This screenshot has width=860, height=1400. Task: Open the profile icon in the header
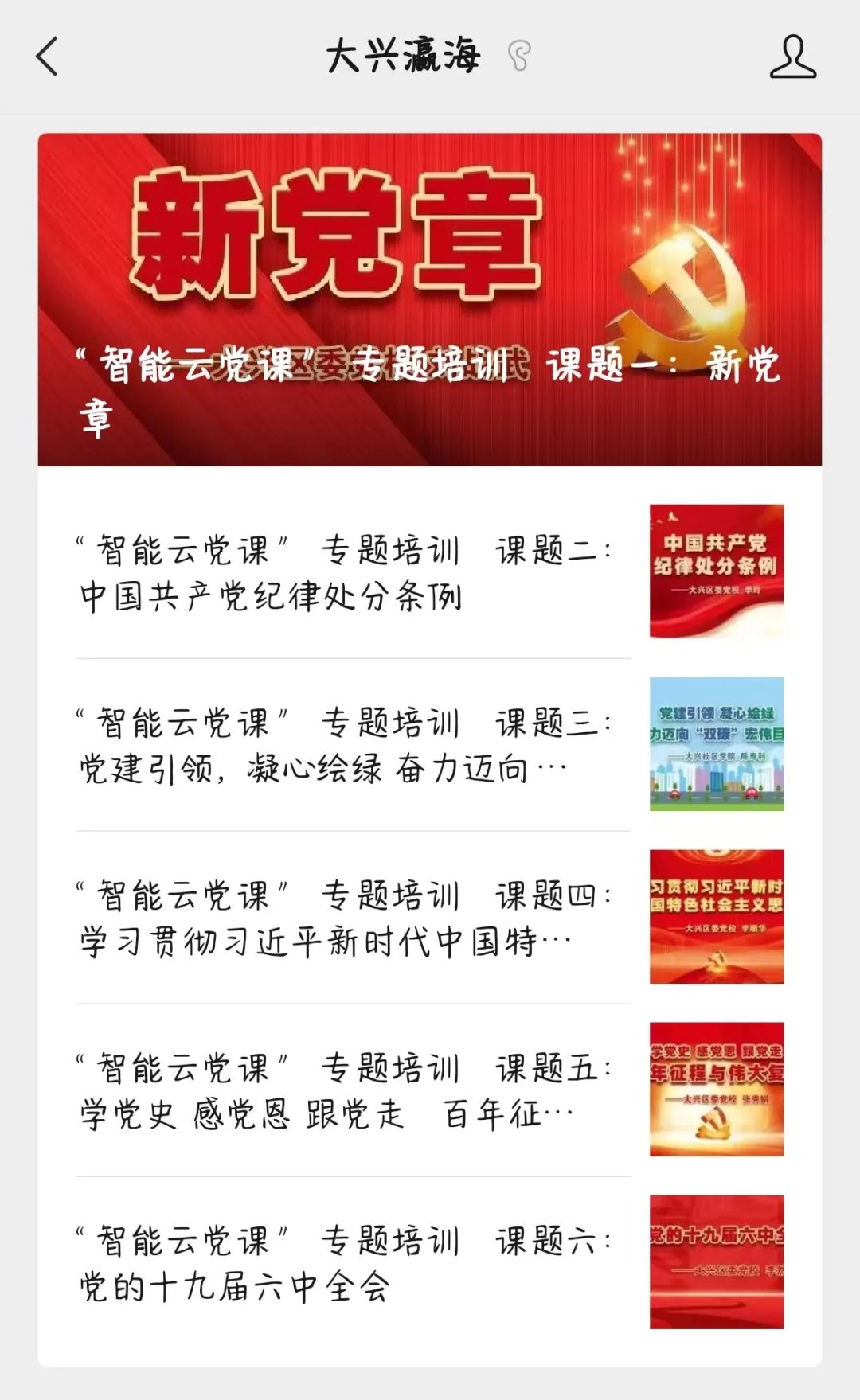pos(792,57)
